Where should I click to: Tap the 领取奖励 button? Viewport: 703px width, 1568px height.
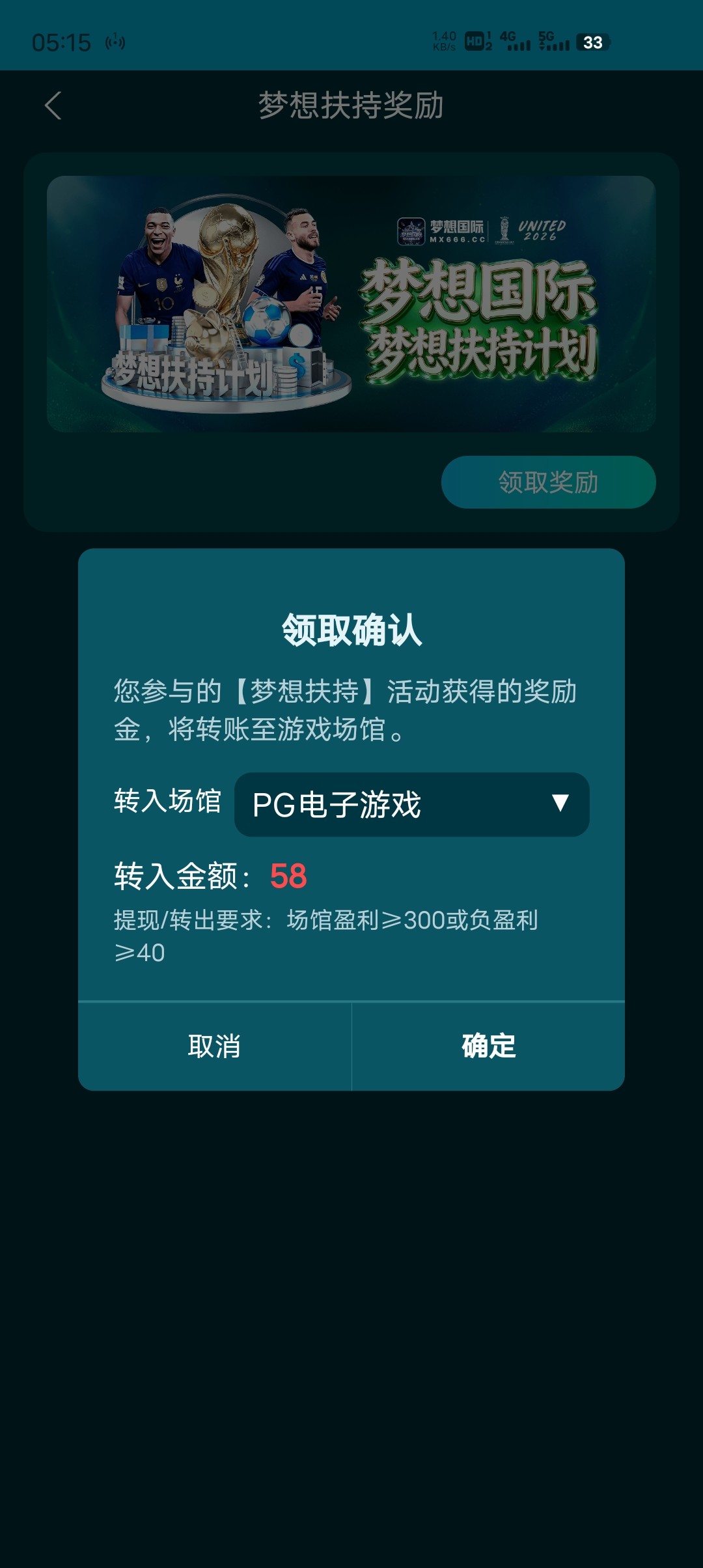pyautogui.click(x=548, y=483)
